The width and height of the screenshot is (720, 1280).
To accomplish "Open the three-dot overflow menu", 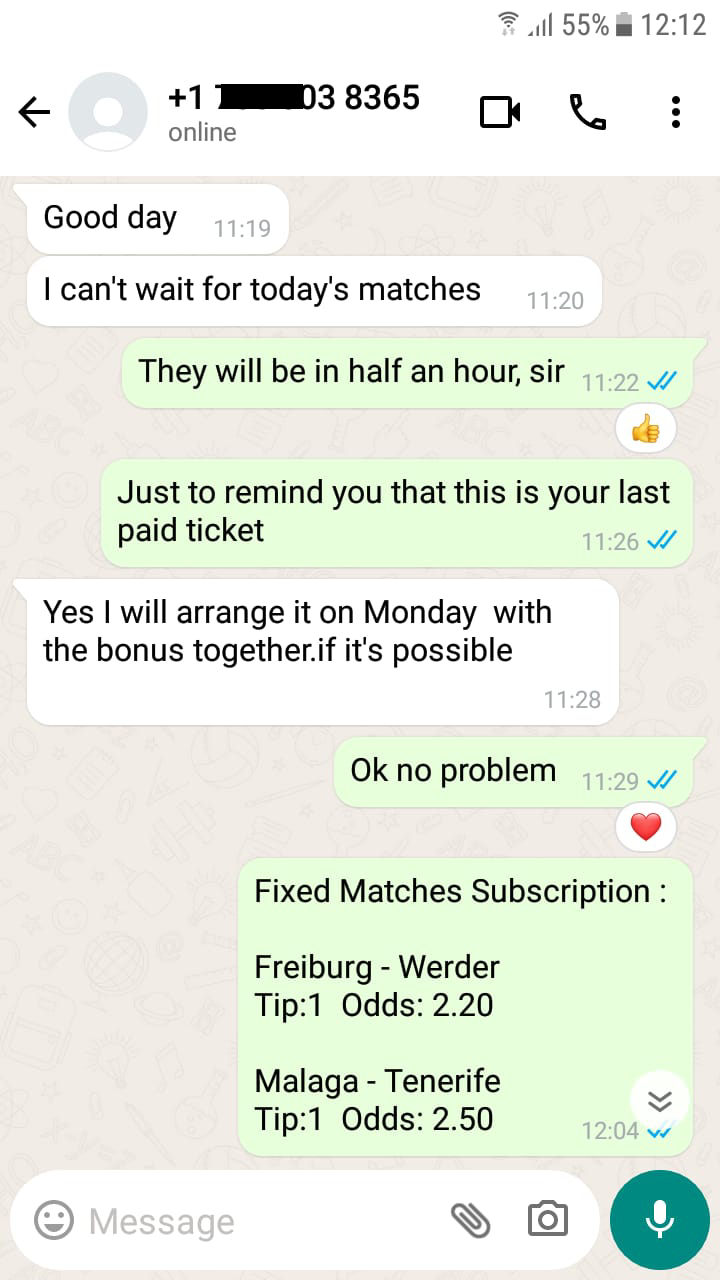I will coord(676,112).
